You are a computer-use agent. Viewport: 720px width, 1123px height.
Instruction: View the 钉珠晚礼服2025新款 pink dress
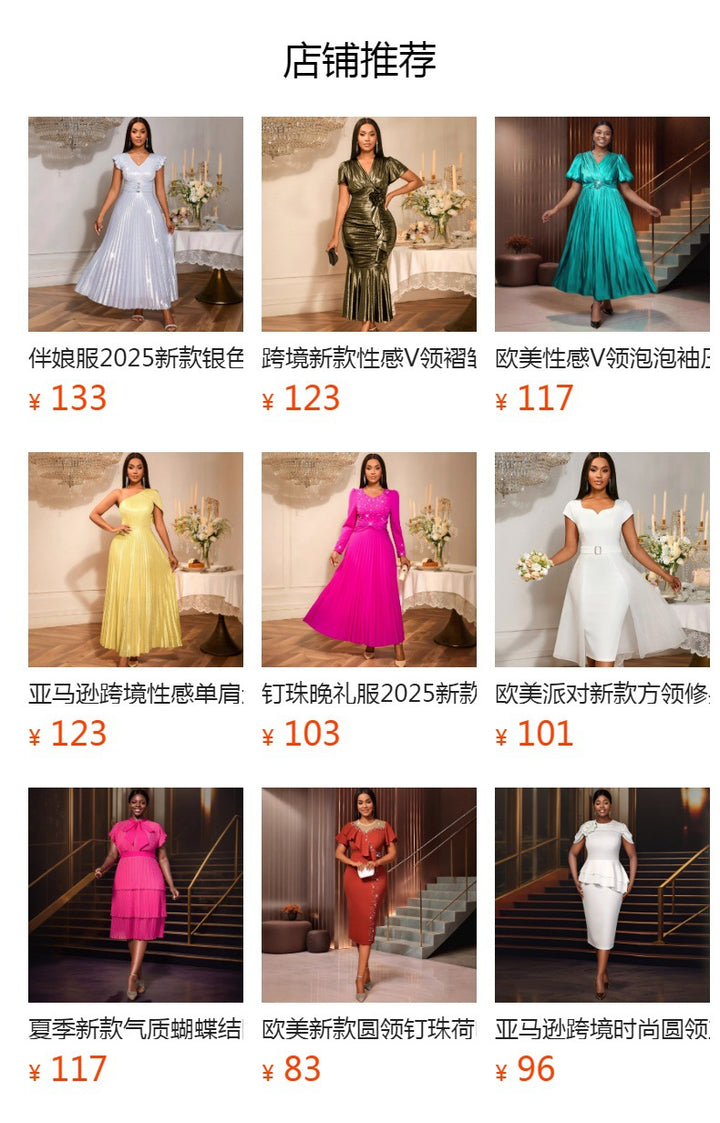coord(369,560)
